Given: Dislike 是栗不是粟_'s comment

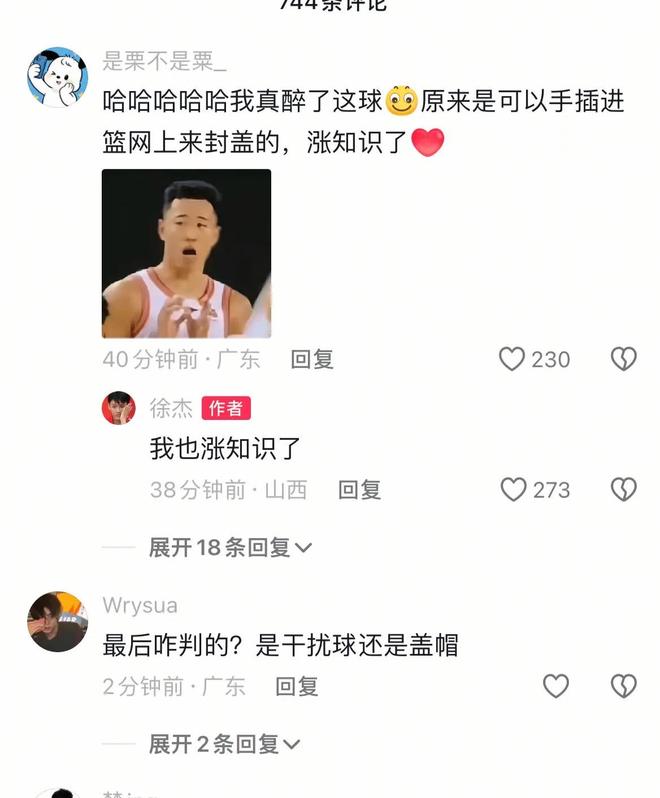Looking at the screenshot, I should pos(623,359).
